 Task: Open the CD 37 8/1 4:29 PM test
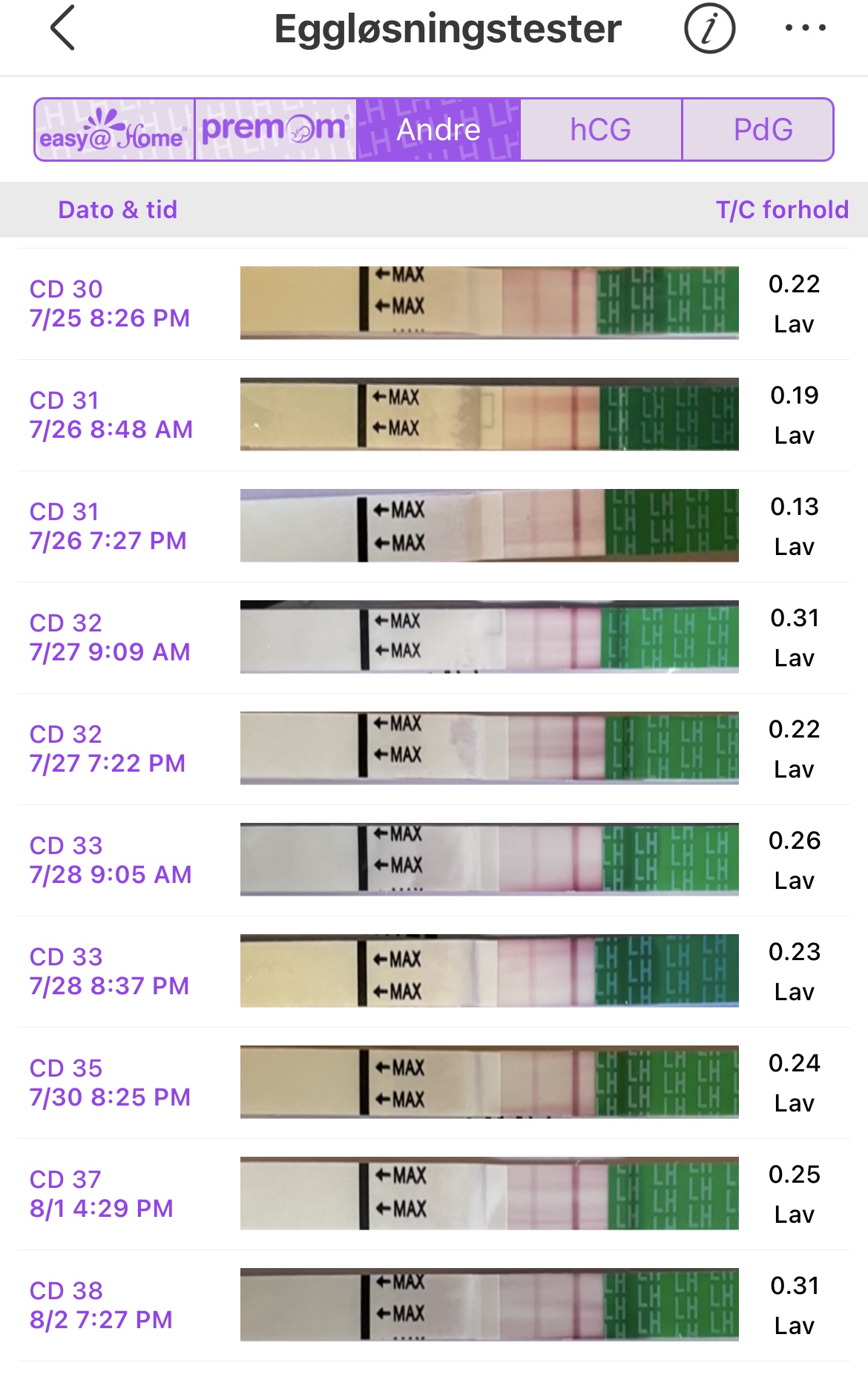click(433, 1194)
